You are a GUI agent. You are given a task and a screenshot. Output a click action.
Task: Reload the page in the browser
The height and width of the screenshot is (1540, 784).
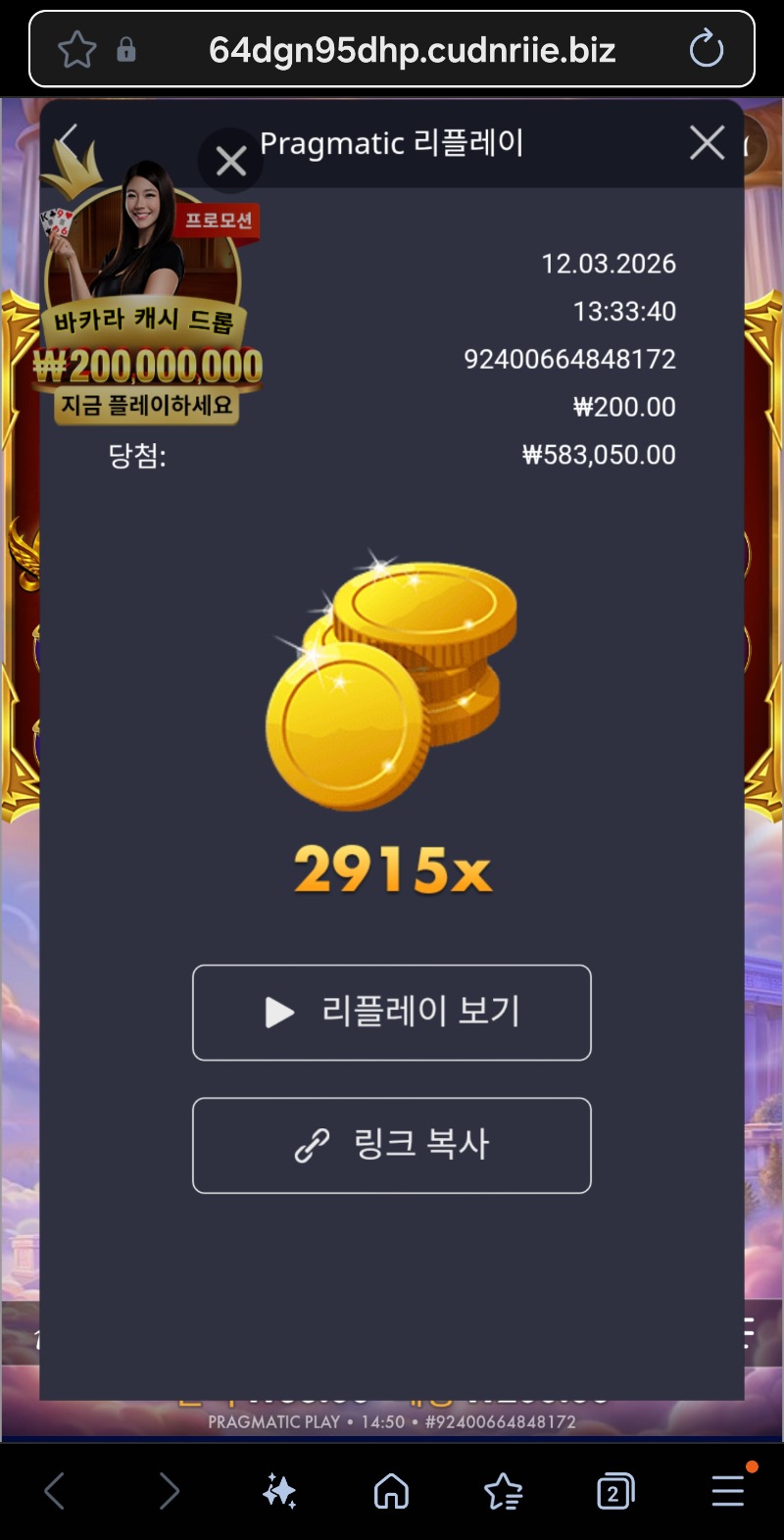click(x=706, y=49)
